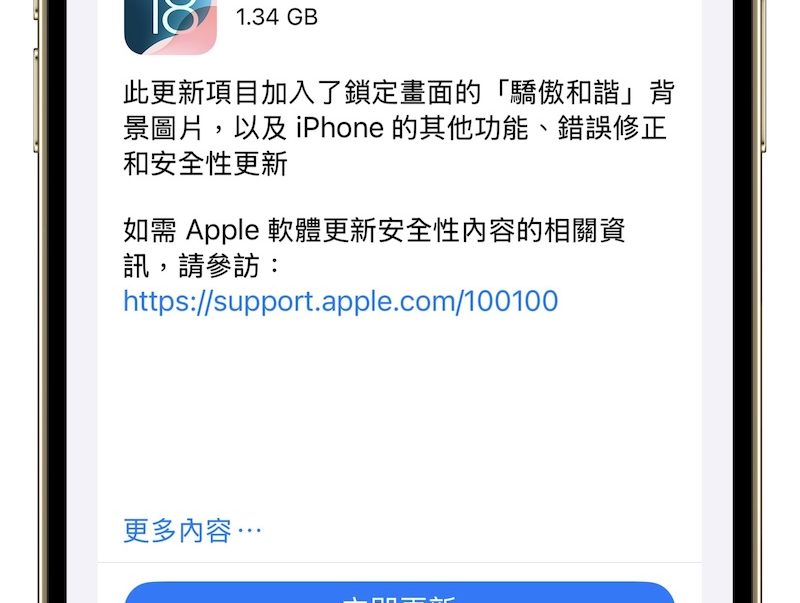Open the support.apple.com/100100 link

coord(340,300)
